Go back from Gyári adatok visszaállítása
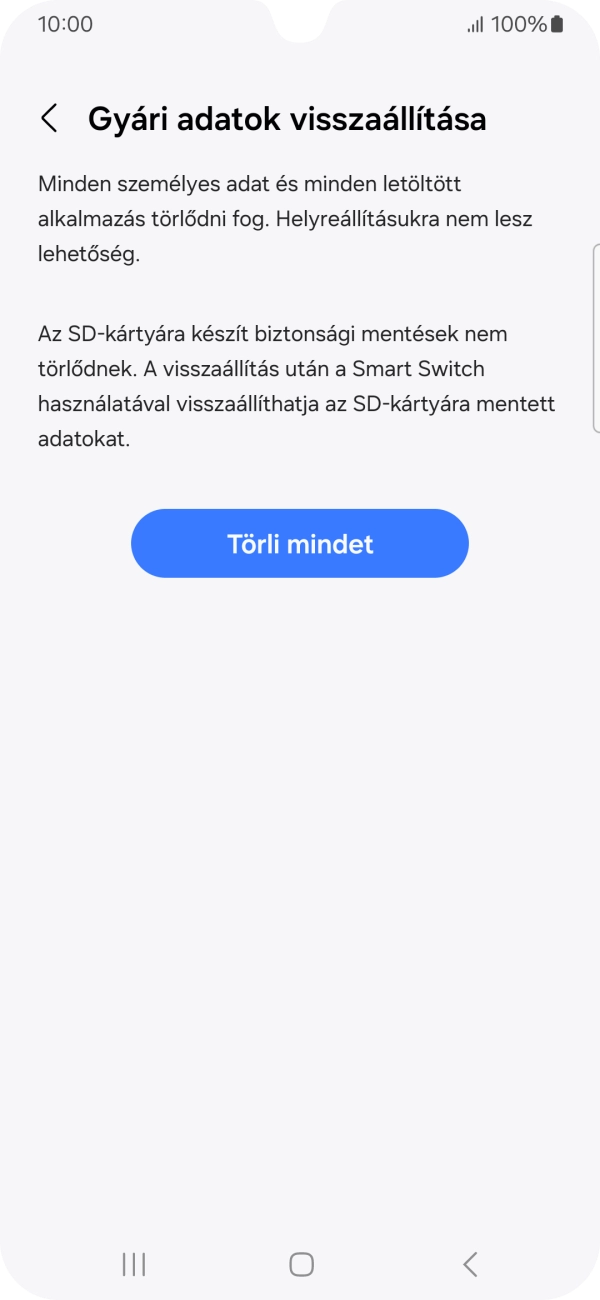 pyautogui.click(x=49, y=119)
